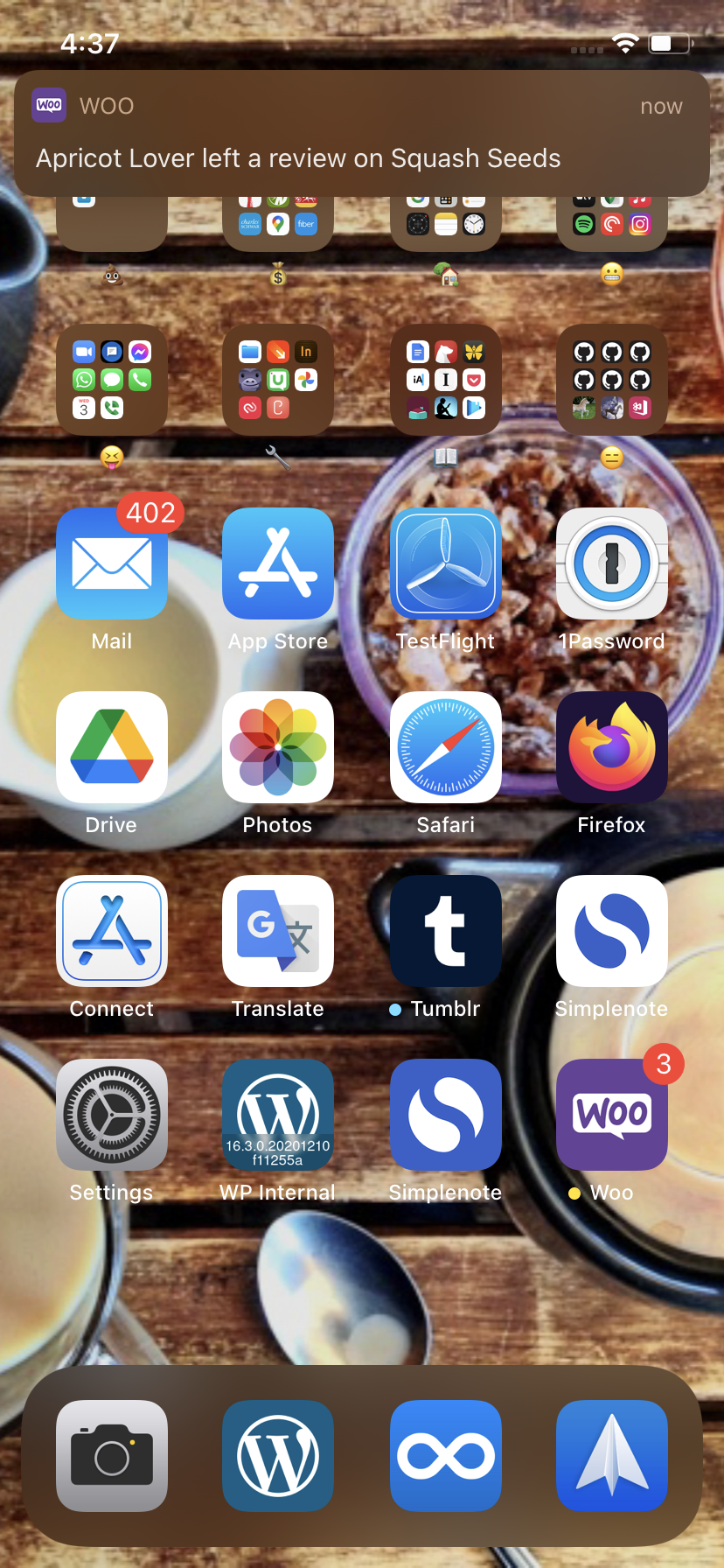Viewport: 724px width, 1568px height.
Task: Open the Camera from the dock
Action: 112,1456
